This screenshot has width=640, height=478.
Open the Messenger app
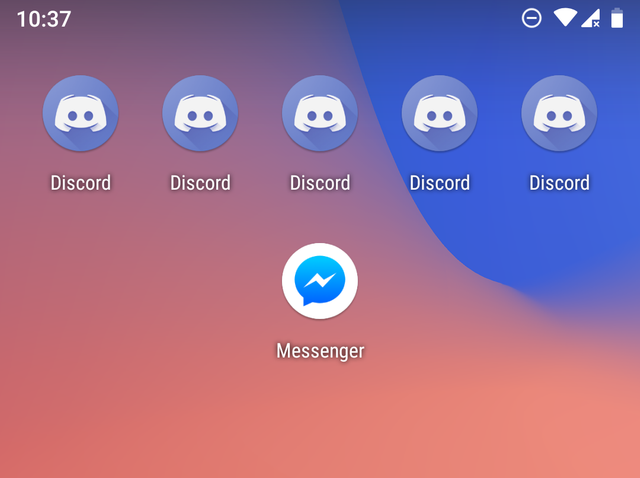[x=320, y=281]
